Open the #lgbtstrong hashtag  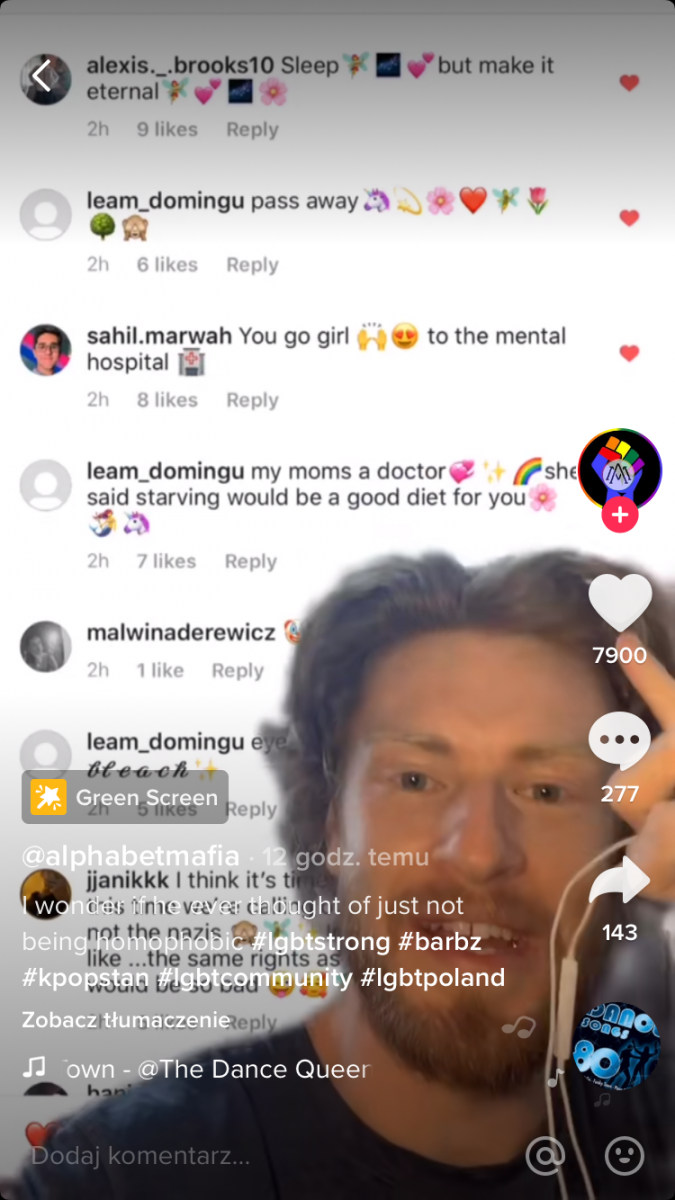(x=320, y=942)
